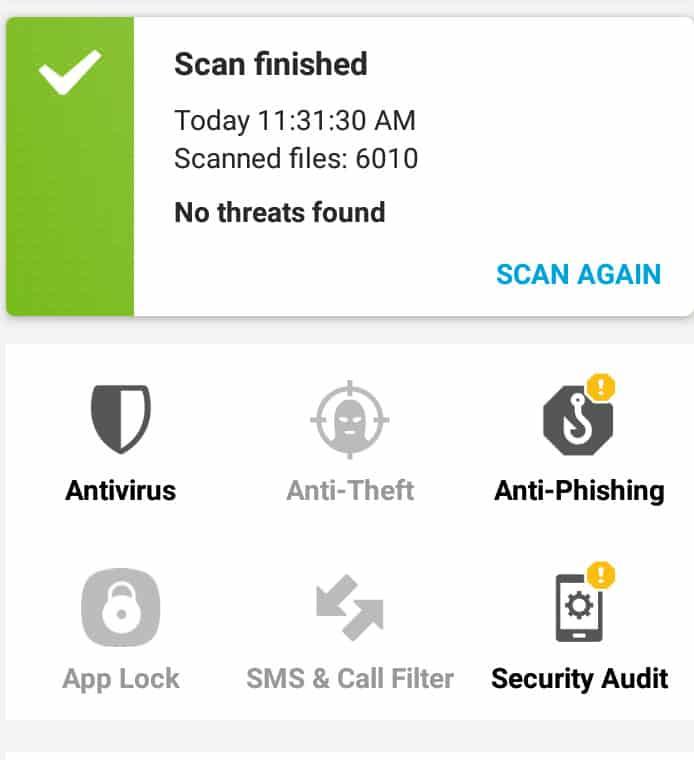This screenshot has width=694, height=760.
Task: Tap SCAN AGAIN to rescan
Action: (x=578, y=274)
